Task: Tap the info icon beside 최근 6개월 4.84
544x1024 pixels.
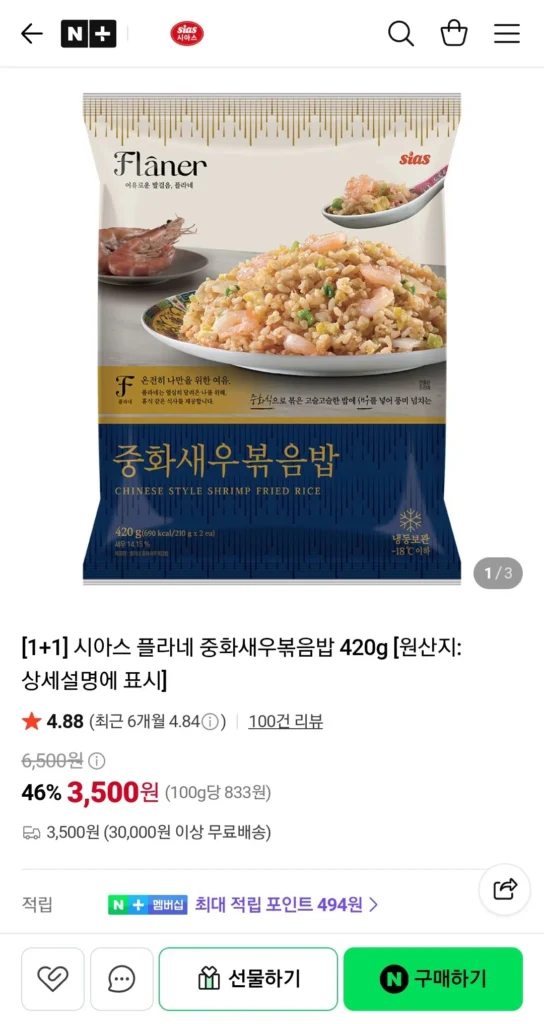Action: coord(210,722)
